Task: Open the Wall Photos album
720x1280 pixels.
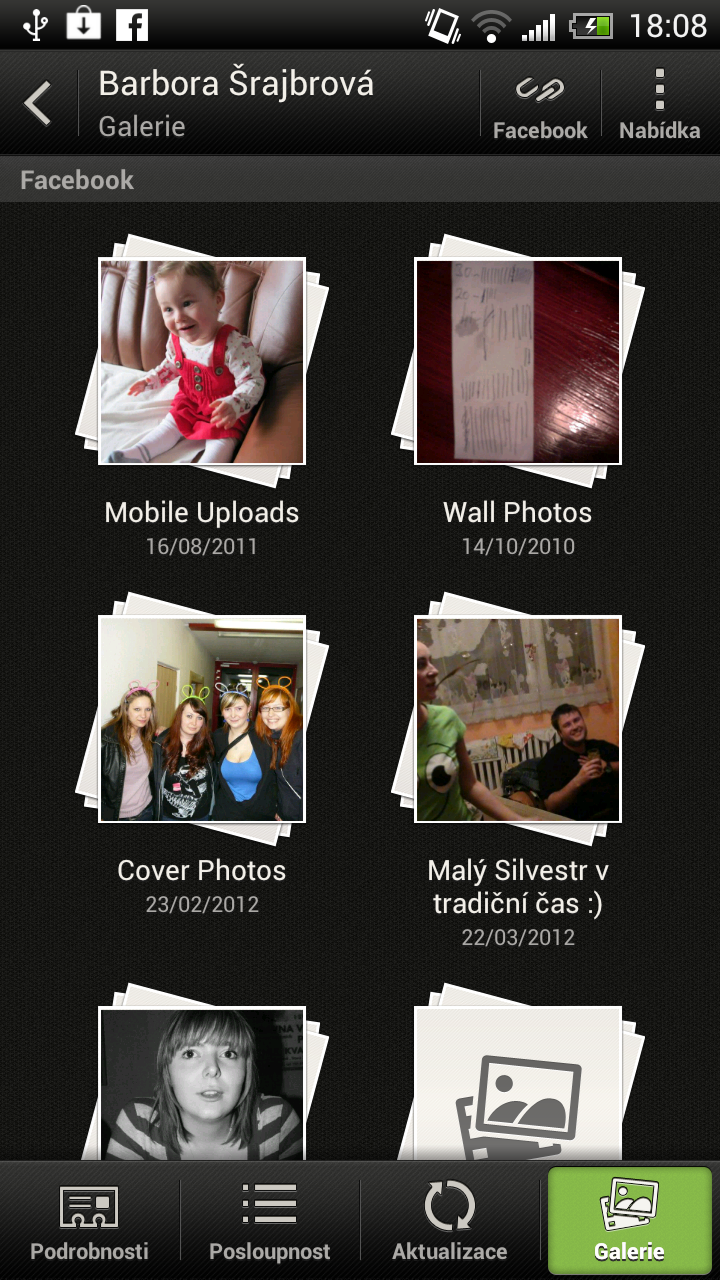Action: [x=518, y=362]
